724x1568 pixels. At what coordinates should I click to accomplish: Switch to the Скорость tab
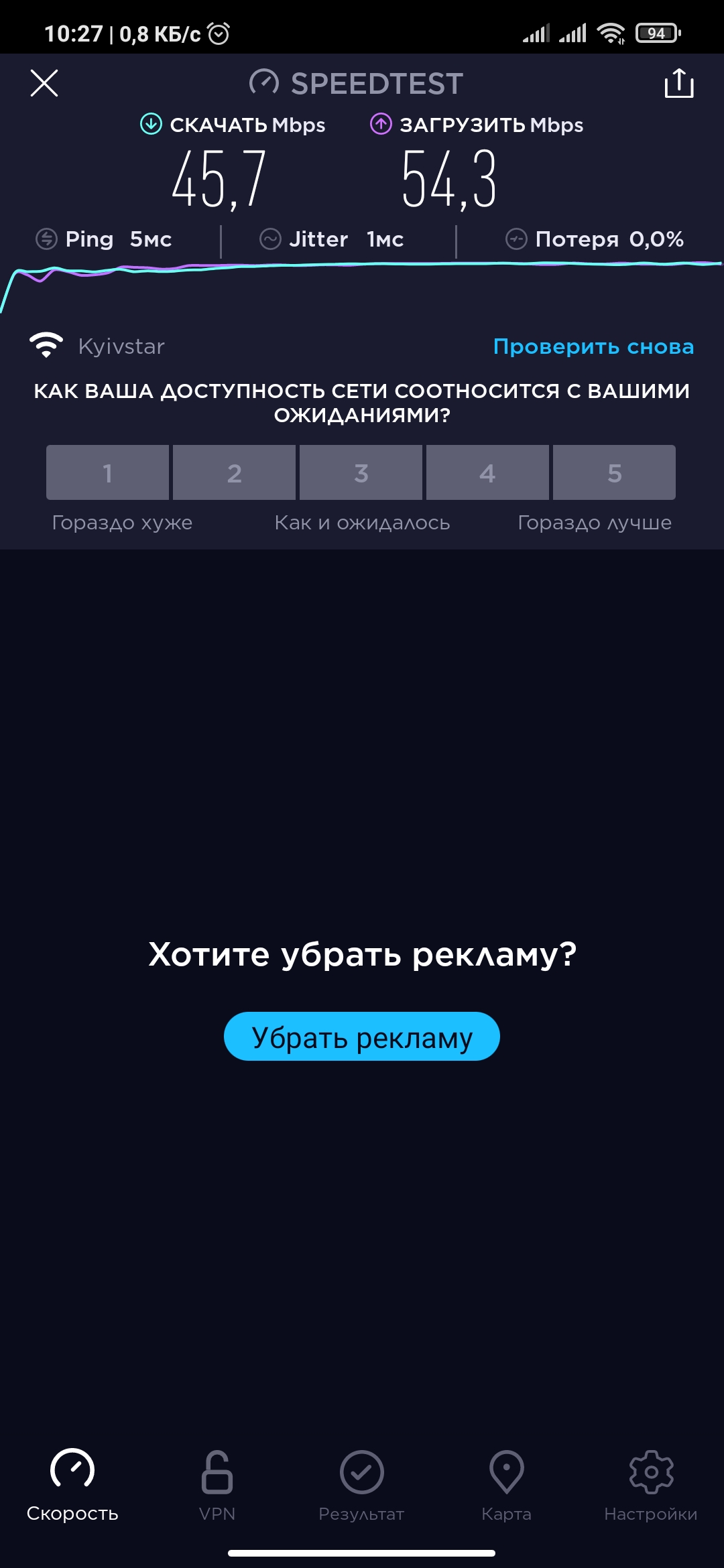72,1485
